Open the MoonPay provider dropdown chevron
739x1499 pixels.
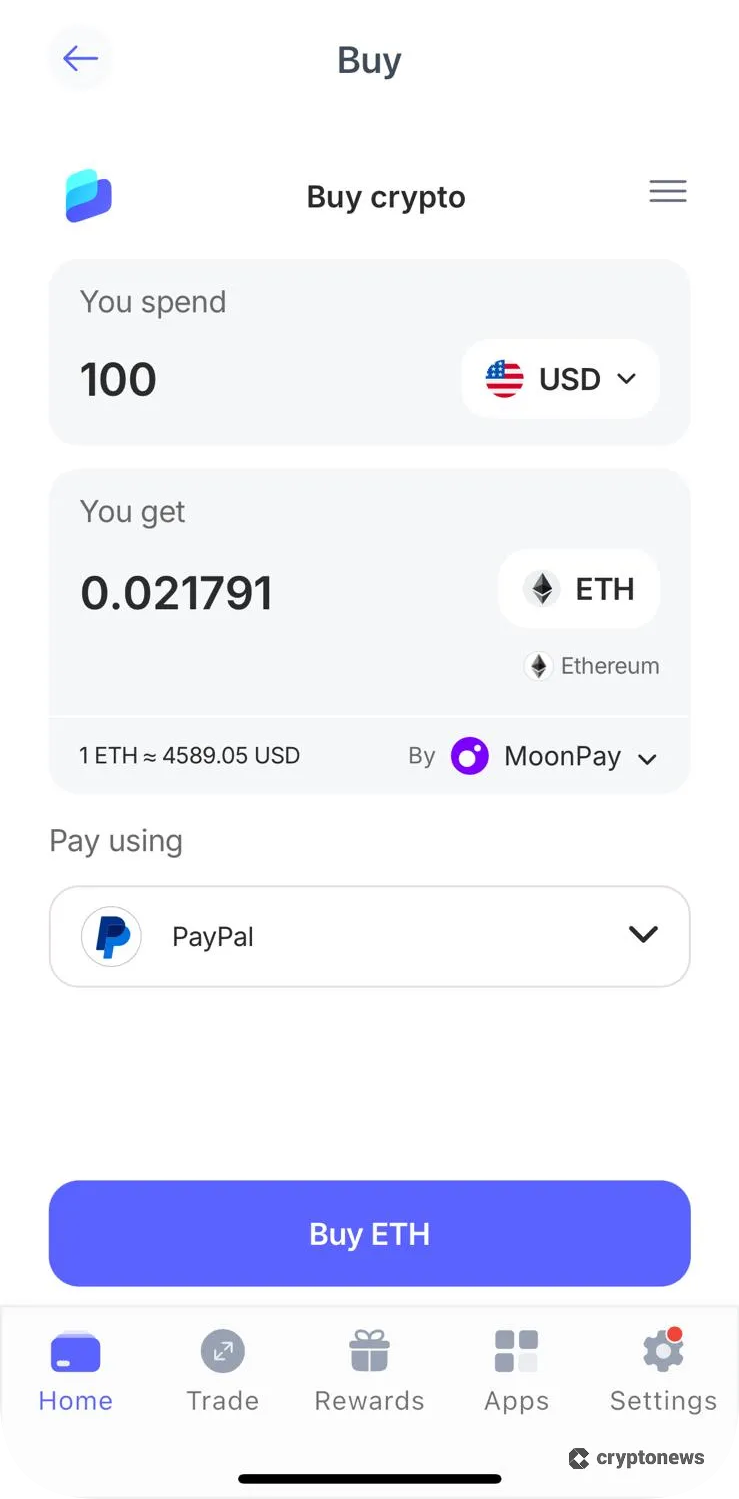click(x=648, y=757)
